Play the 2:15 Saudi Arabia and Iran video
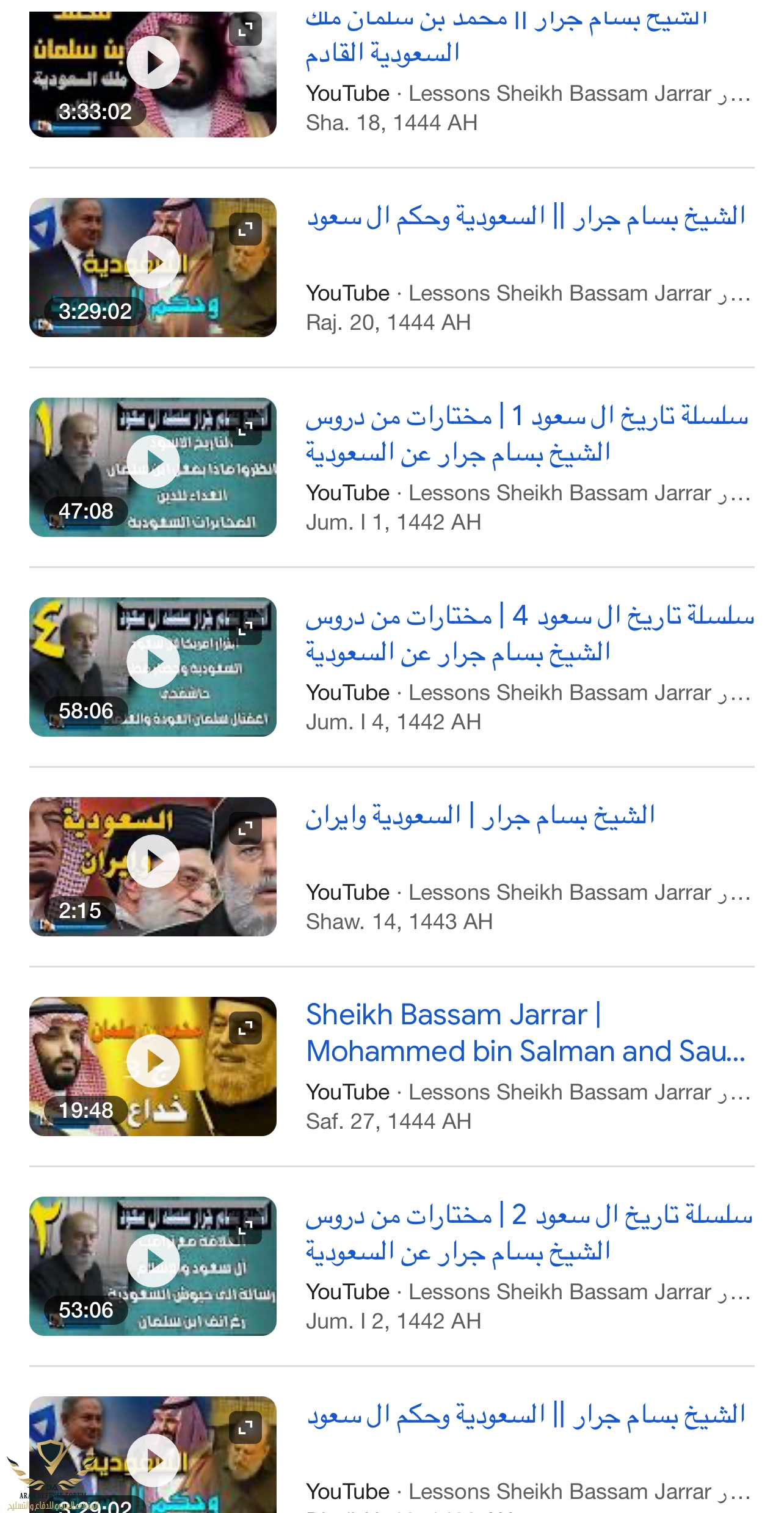Image resolution: width=784 pixels, height=1513 pixels. 153,861
